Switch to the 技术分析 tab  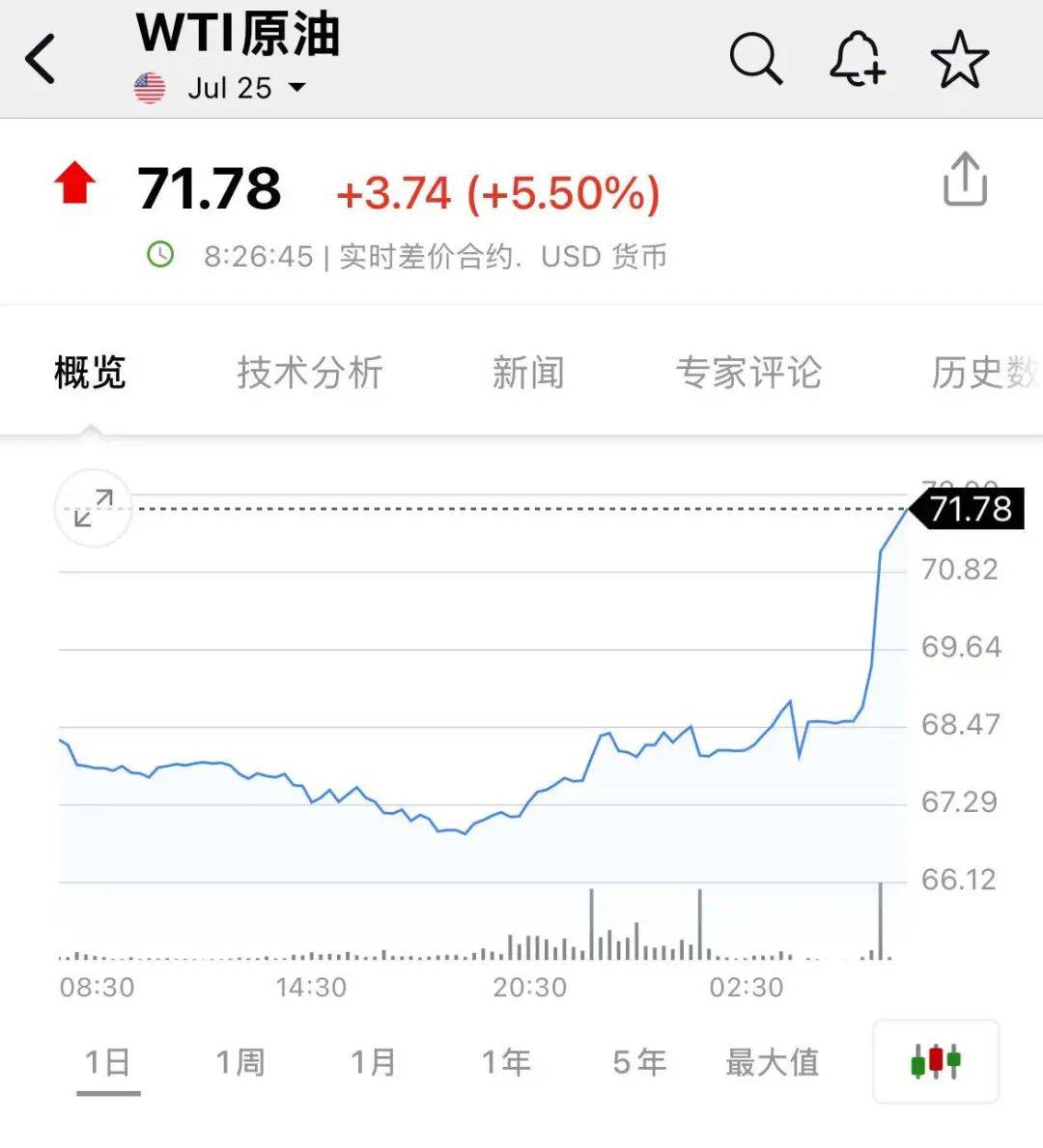[310, 373]
